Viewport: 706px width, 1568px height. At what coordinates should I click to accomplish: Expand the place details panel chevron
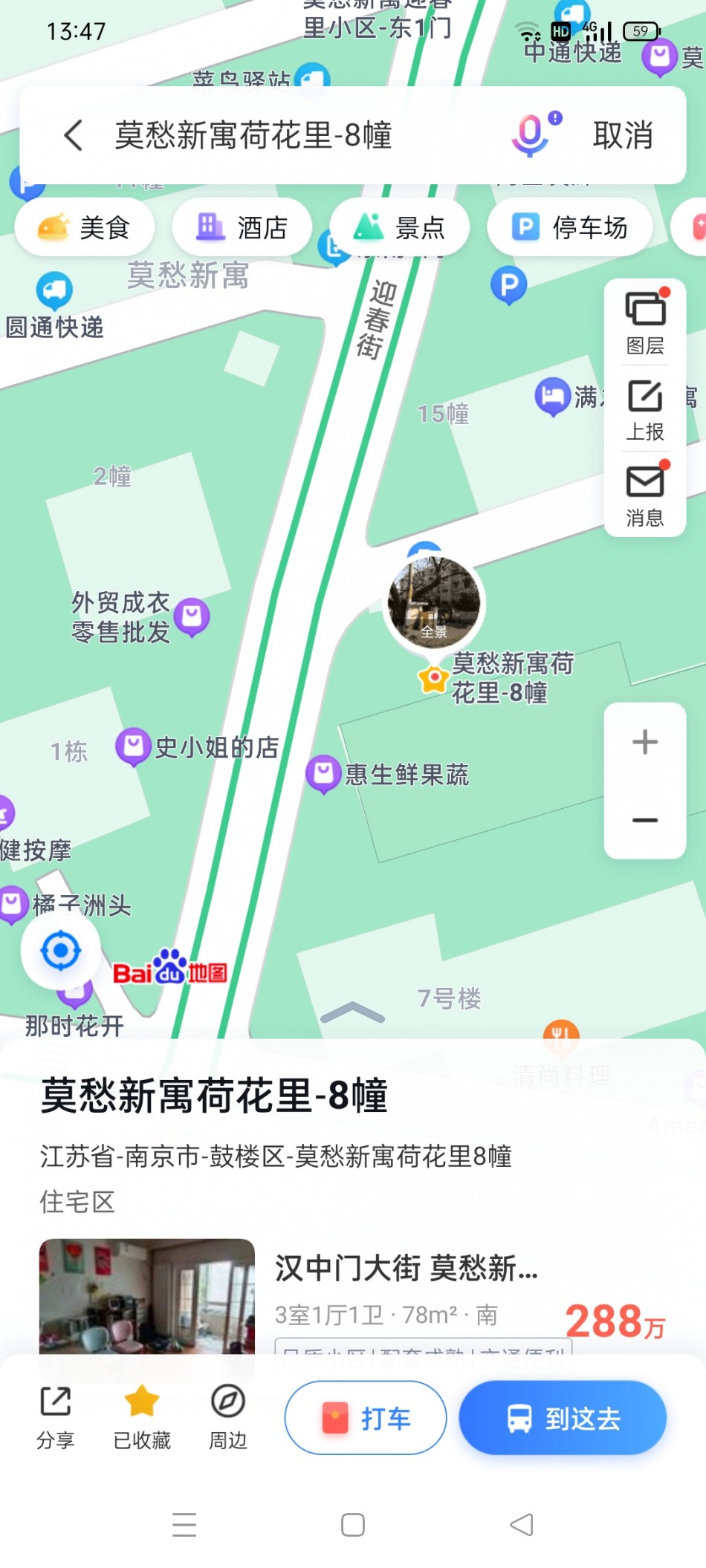click(352, 1012)
